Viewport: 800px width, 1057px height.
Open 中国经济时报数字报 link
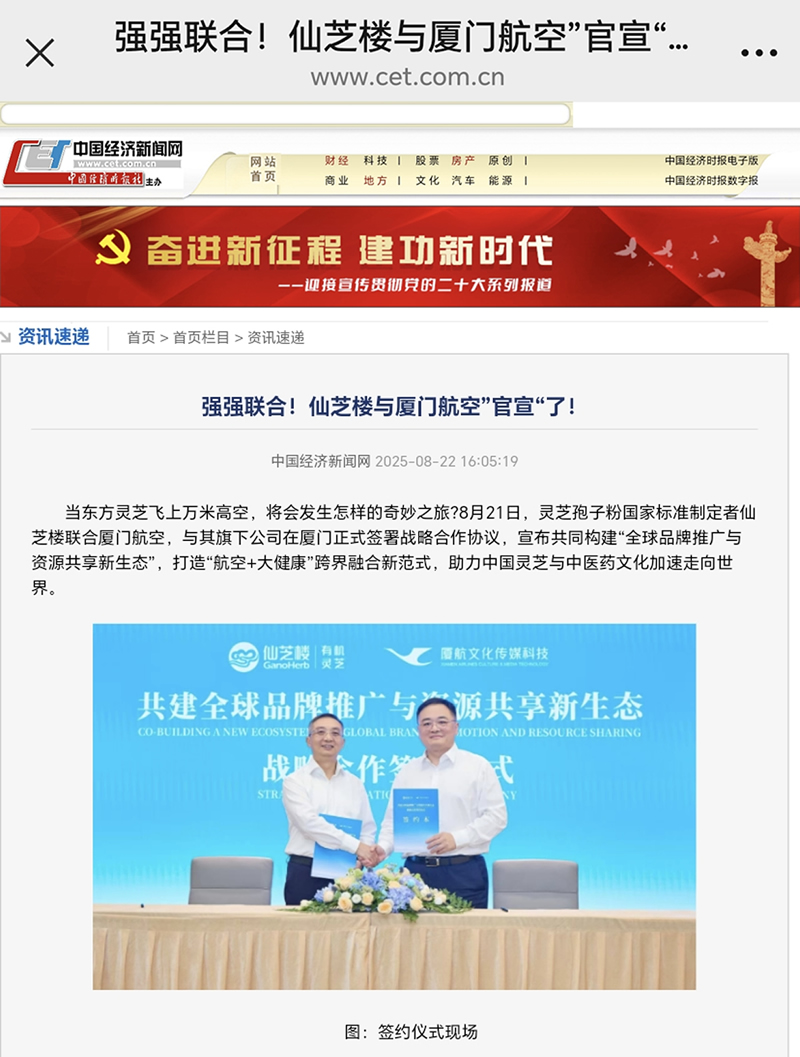[711, 181]
